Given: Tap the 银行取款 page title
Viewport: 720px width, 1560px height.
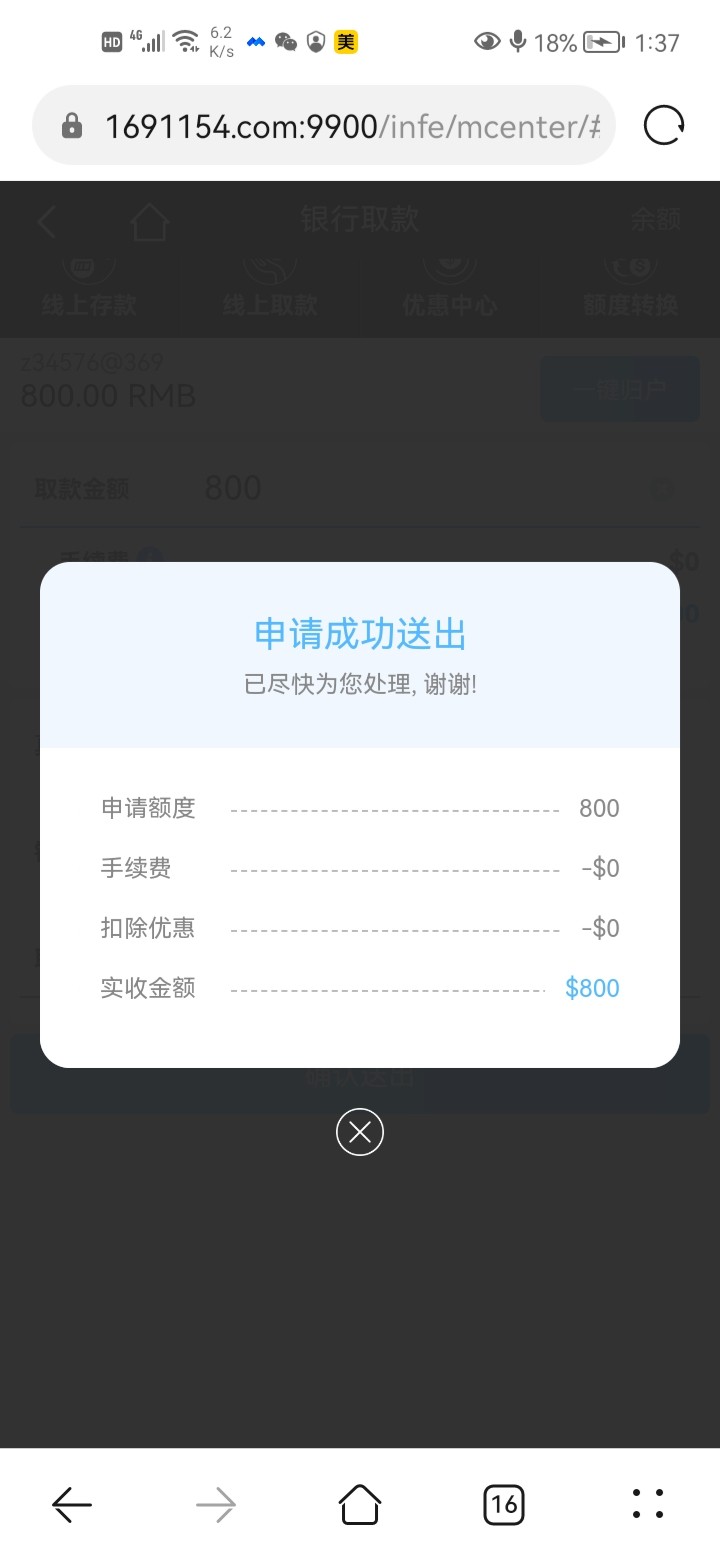Looking at the screenshot, I should click(360, 220).
